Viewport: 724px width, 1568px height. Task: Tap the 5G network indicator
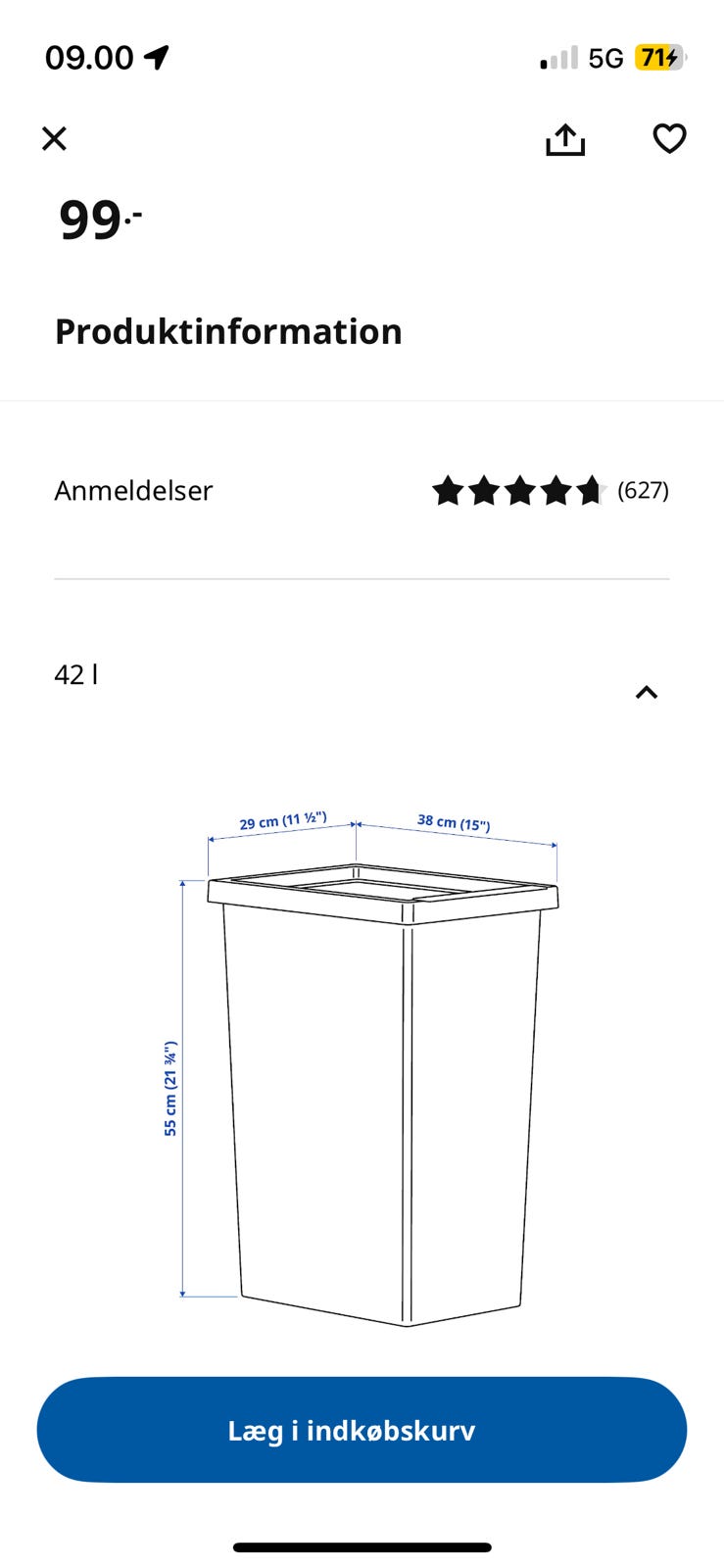[x=601, y=57]
